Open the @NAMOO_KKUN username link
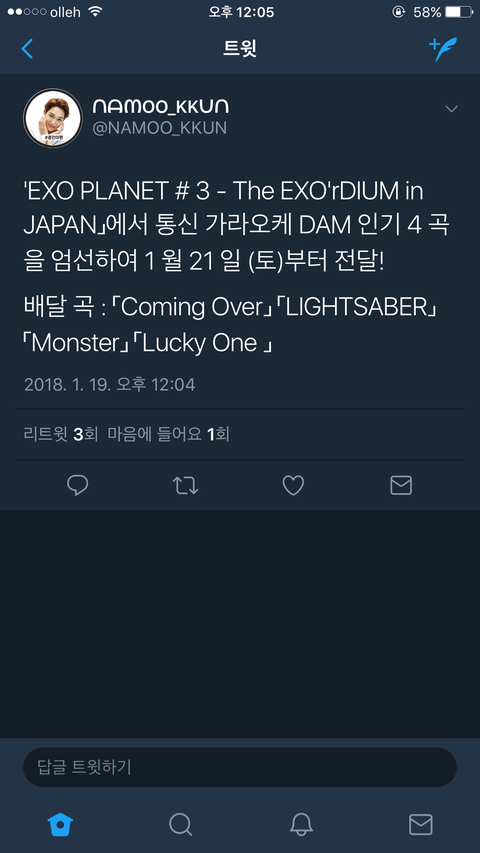Viewport: 480px width, 853px height. [x=159, y=128]
